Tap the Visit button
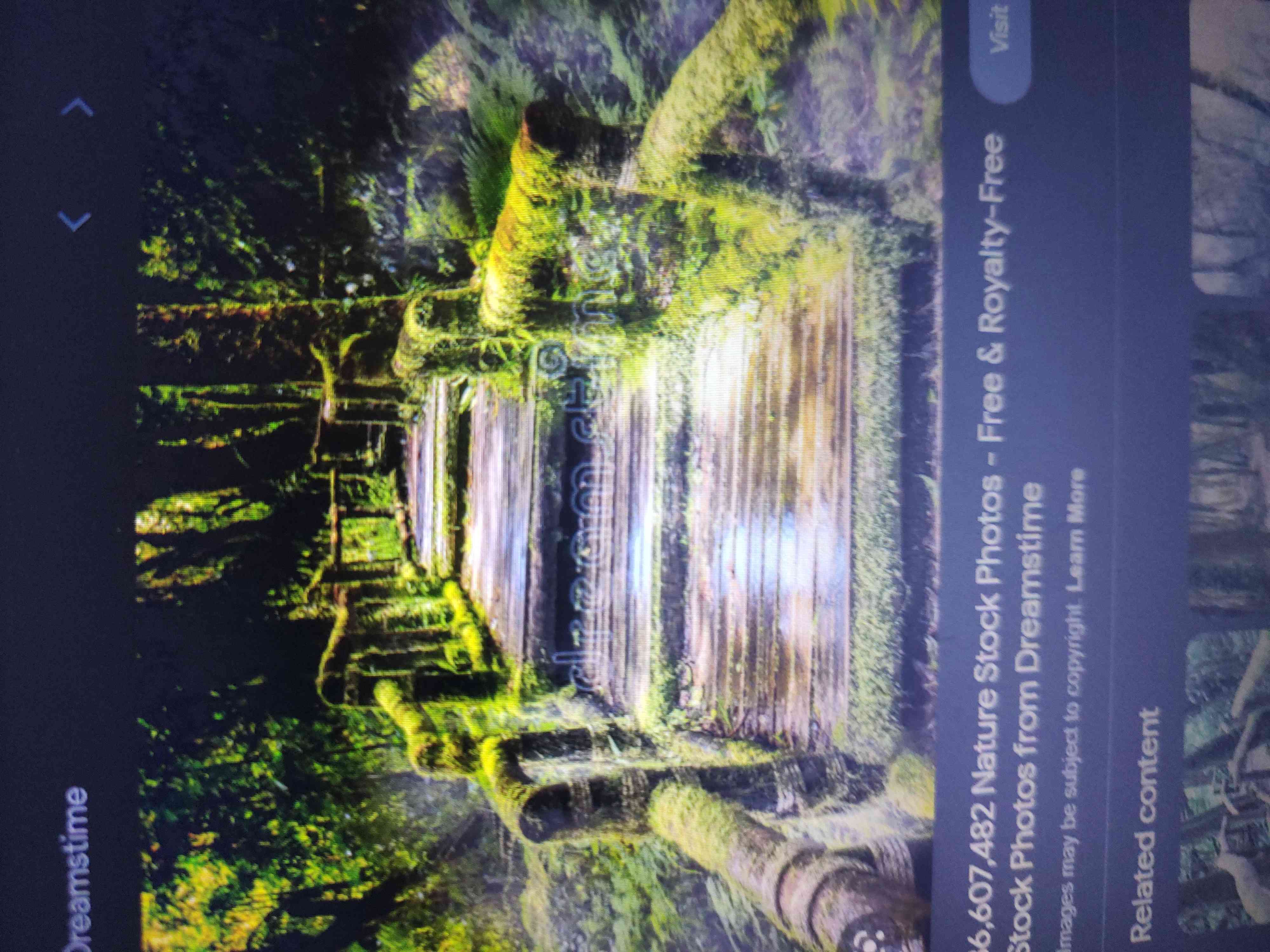This screenshot has width=1270, height=952. click(x=1001, y=52)
